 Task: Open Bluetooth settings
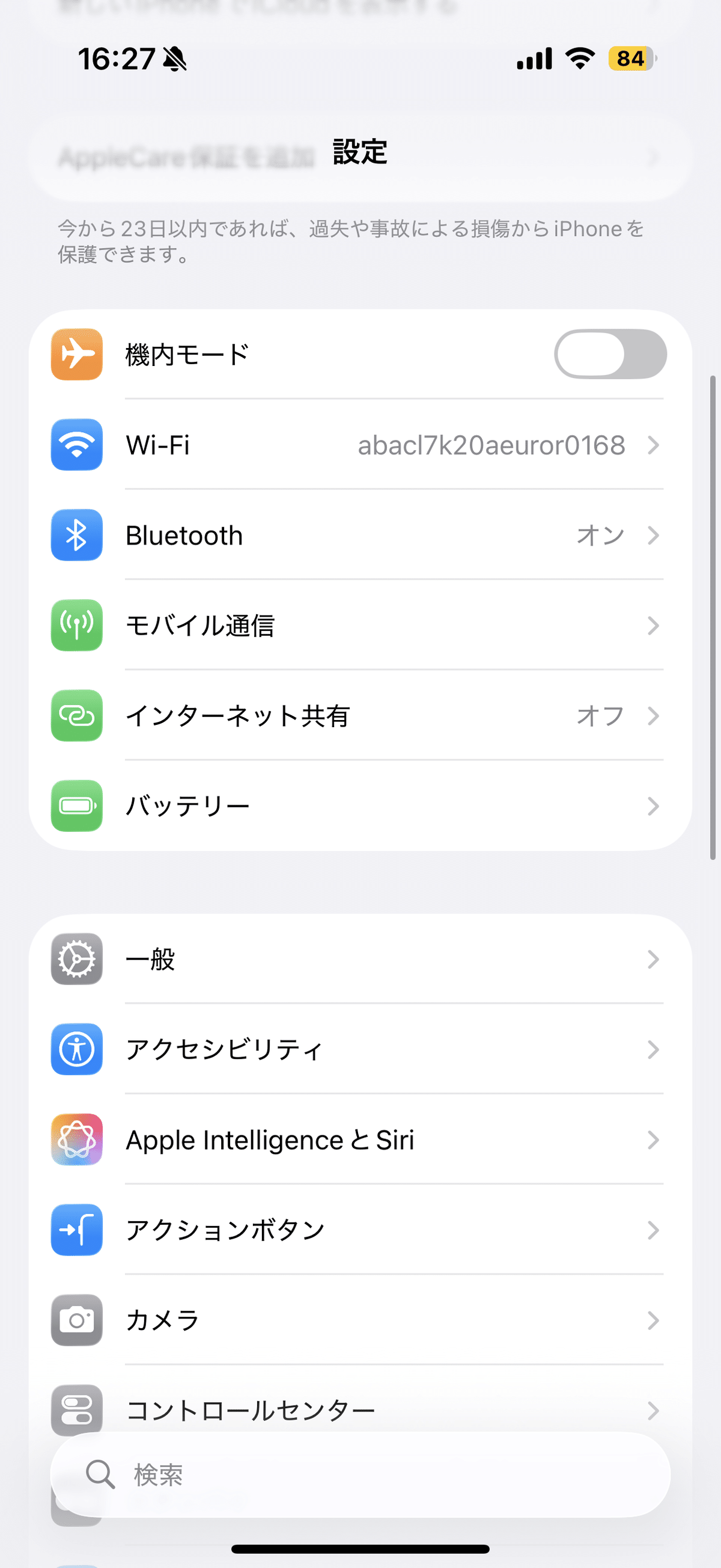(360, 535)
